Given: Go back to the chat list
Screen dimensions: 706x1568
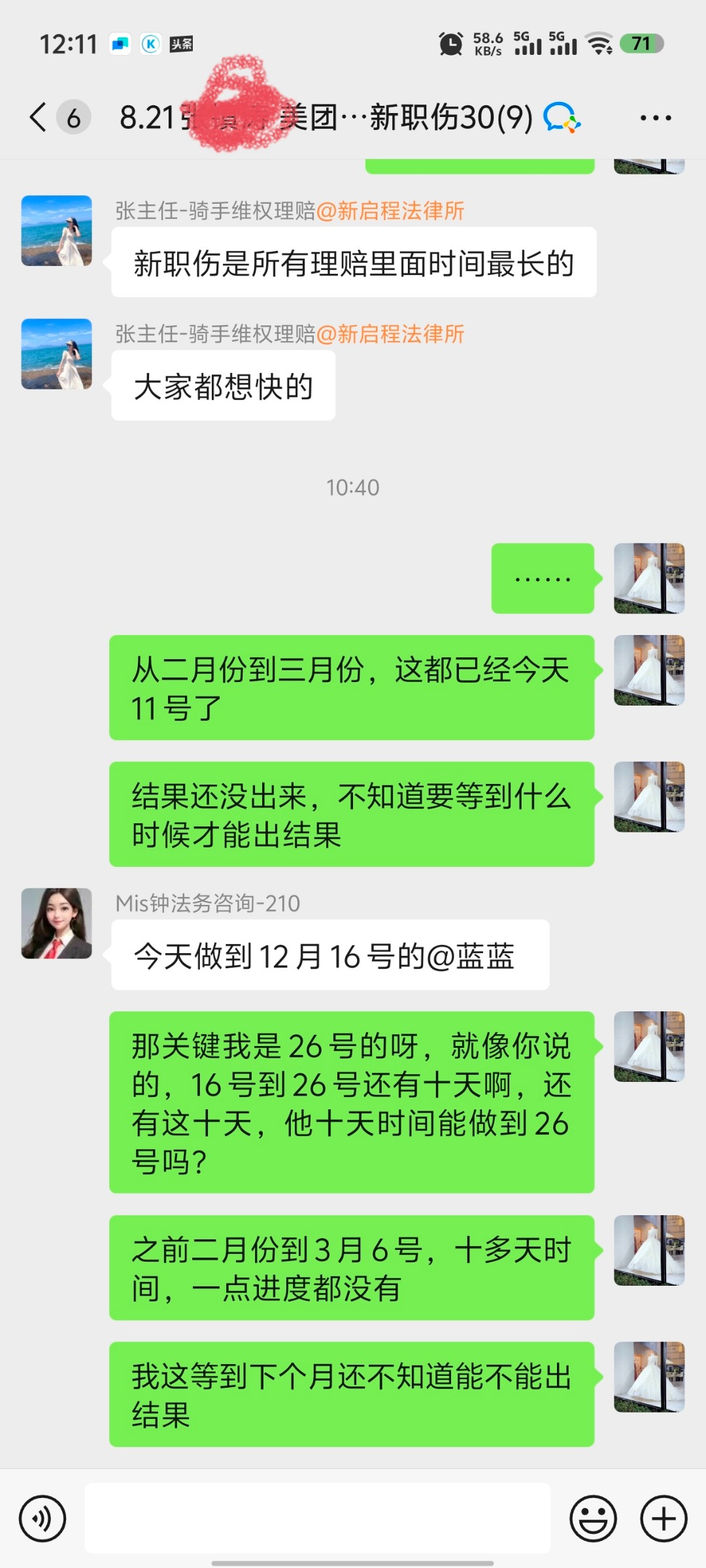Looking at the screenshot, I should [x=39, y=118].
